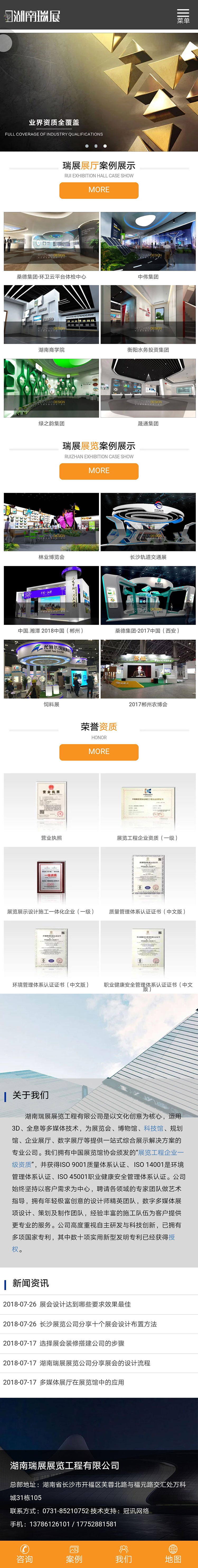
Task: Tap MORE under 瑞展展览案例展示
Action: tap(99, 471)
